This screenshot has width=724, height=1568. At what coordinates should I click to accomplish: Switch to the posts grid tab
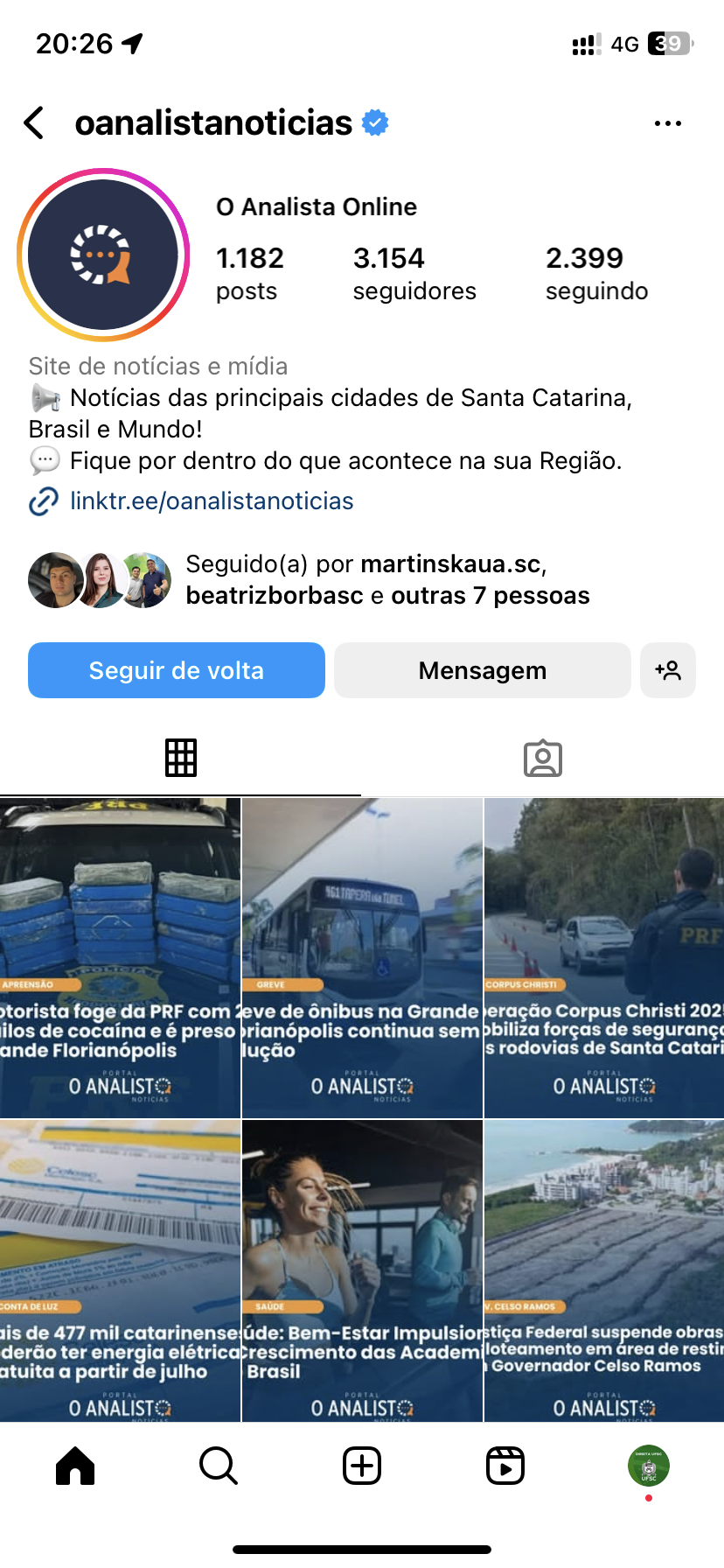181,758
